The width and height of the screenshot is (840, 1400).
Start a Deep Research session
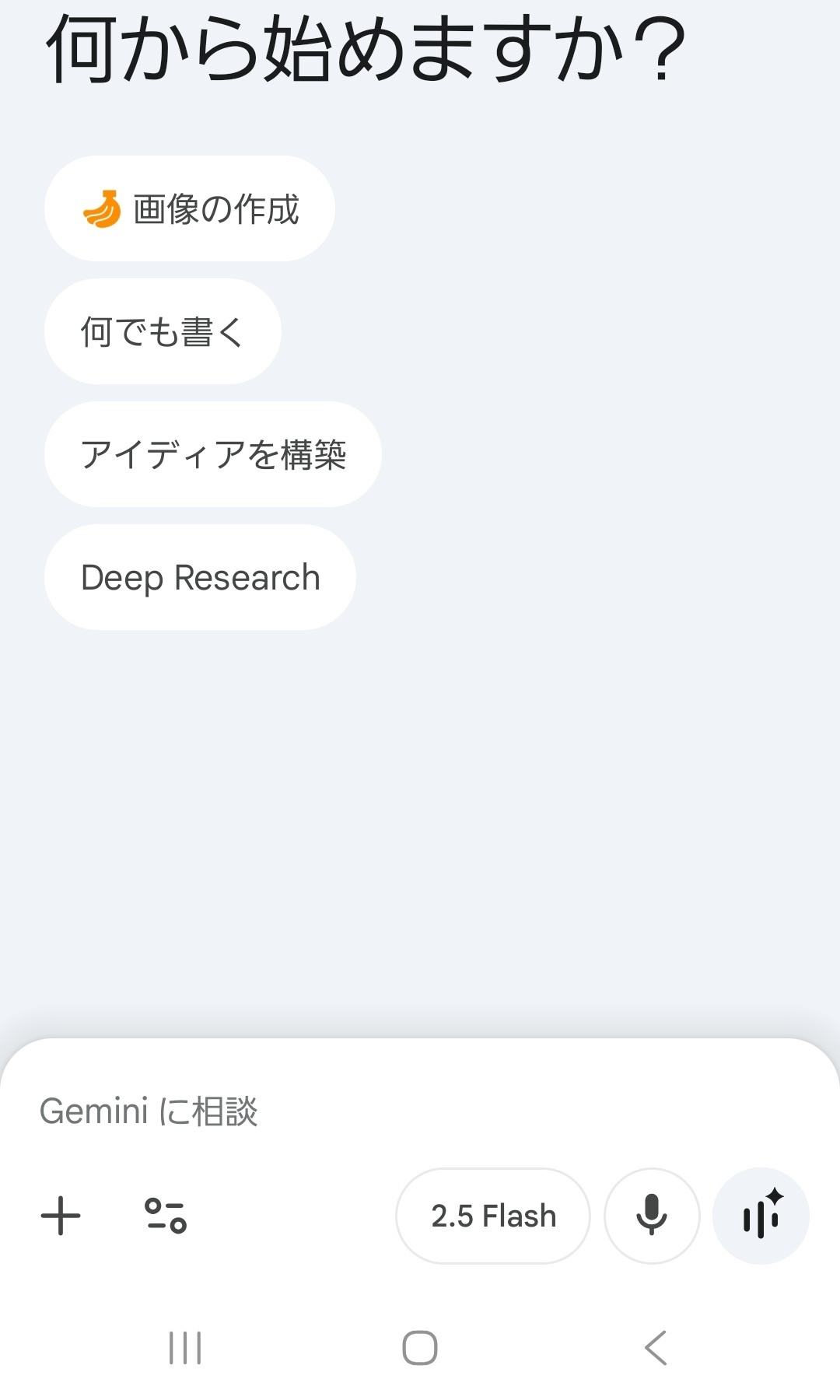click(x=200, y=576)
